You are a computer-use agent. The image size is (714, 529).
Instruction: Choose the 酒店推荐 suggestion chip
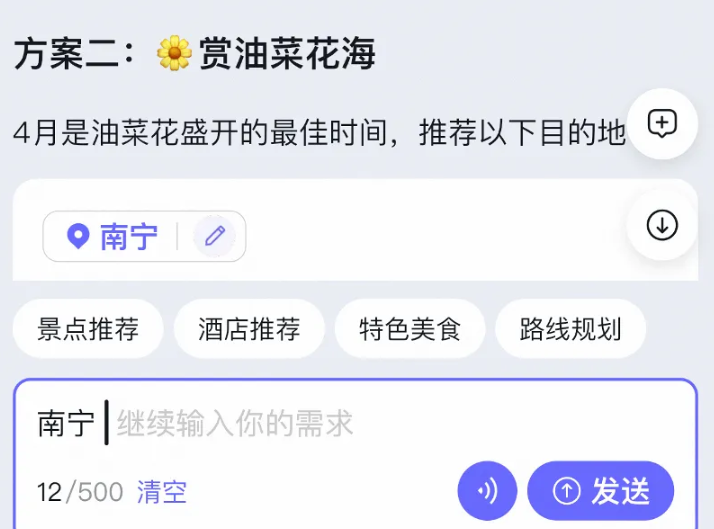point(249,329)
